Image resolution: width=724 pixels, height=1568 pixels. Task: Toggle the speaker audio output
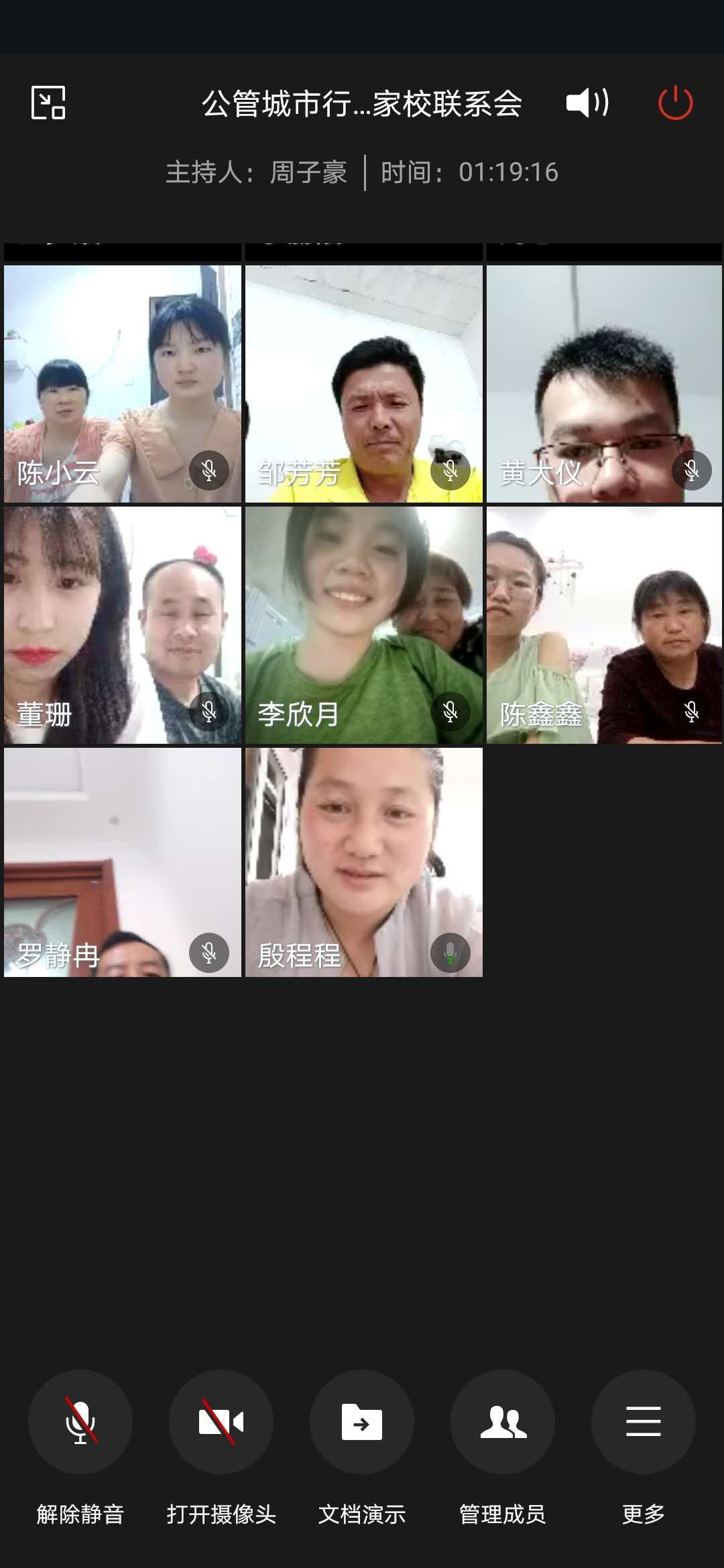[587, 103]
